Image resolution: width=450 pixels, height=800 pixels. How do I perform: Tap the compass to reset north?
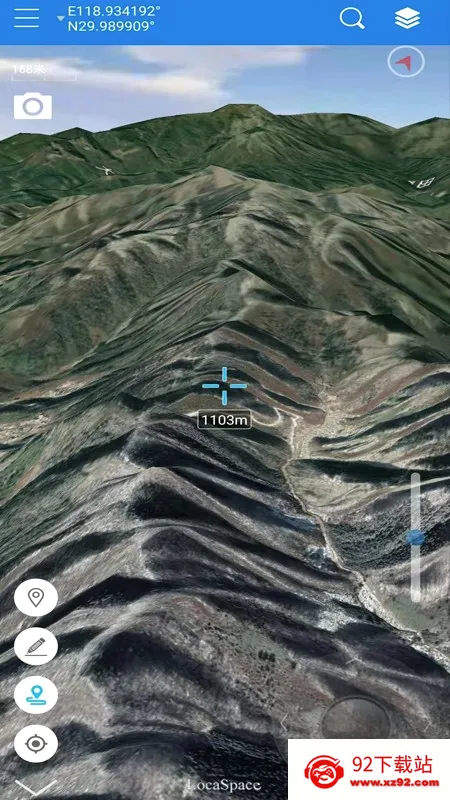[406, 62]
